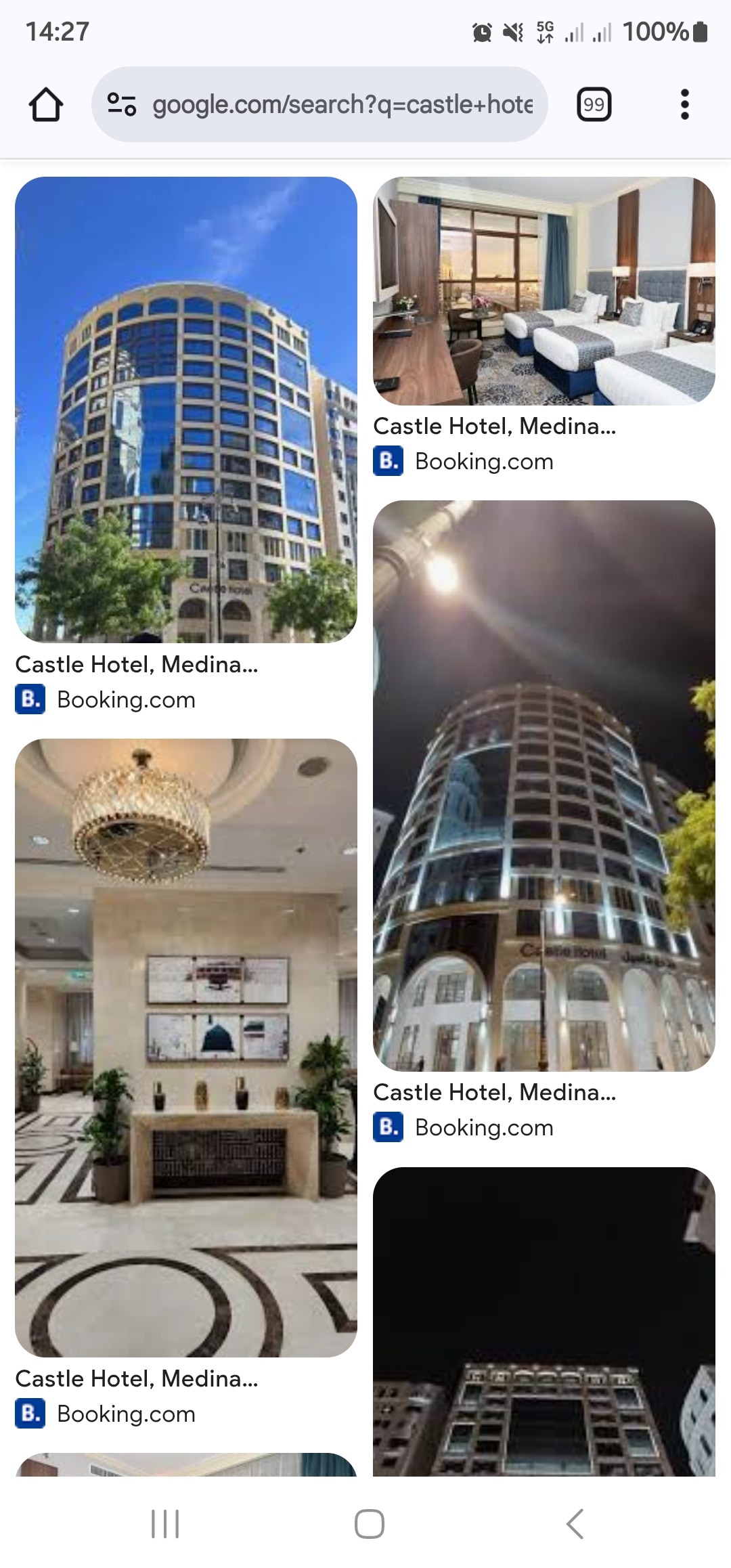Go back using system navigation

(x=575, y=1524)
